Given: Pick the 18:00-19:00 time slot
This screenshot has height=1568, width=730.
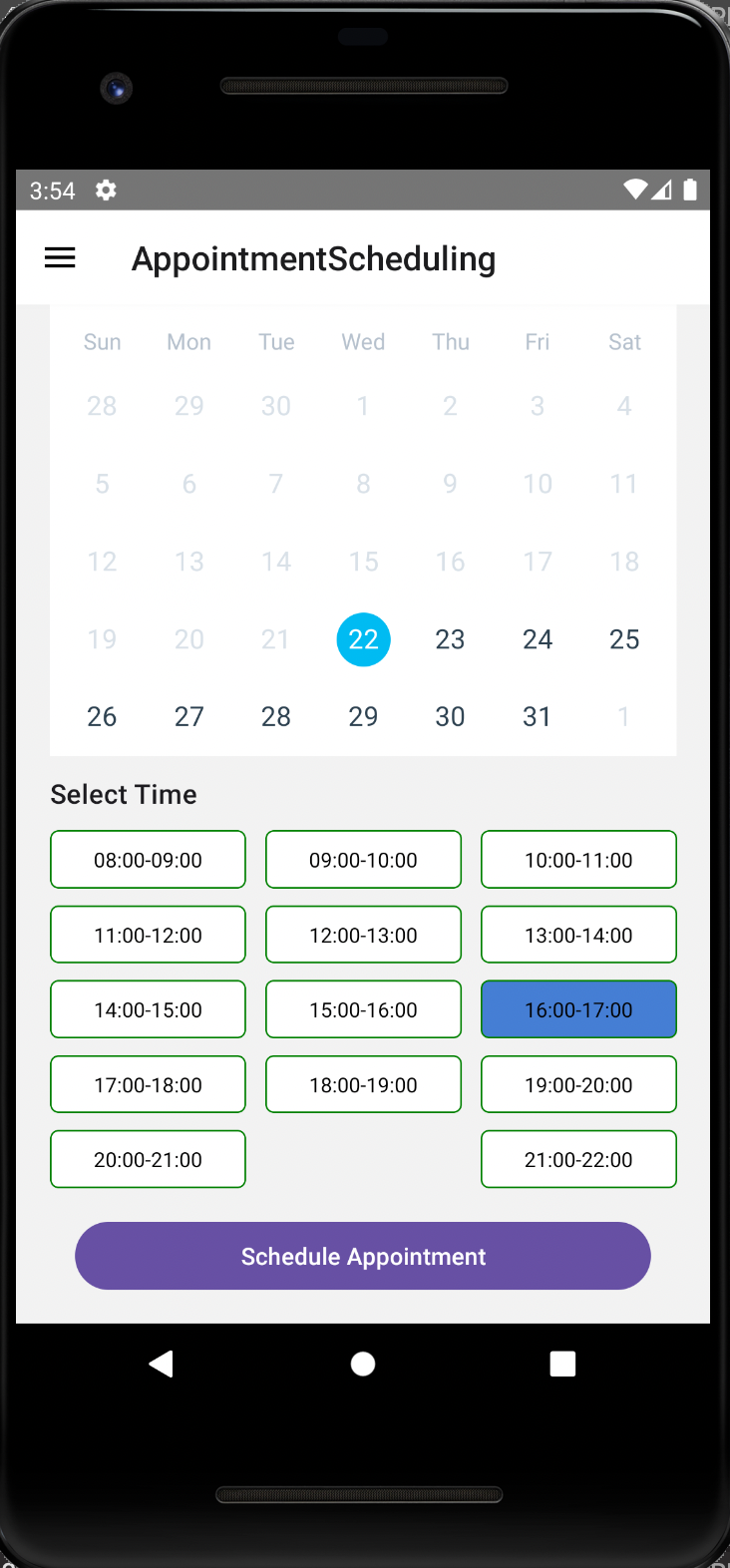Looking at the screenshot, I should coord(363,1085).
